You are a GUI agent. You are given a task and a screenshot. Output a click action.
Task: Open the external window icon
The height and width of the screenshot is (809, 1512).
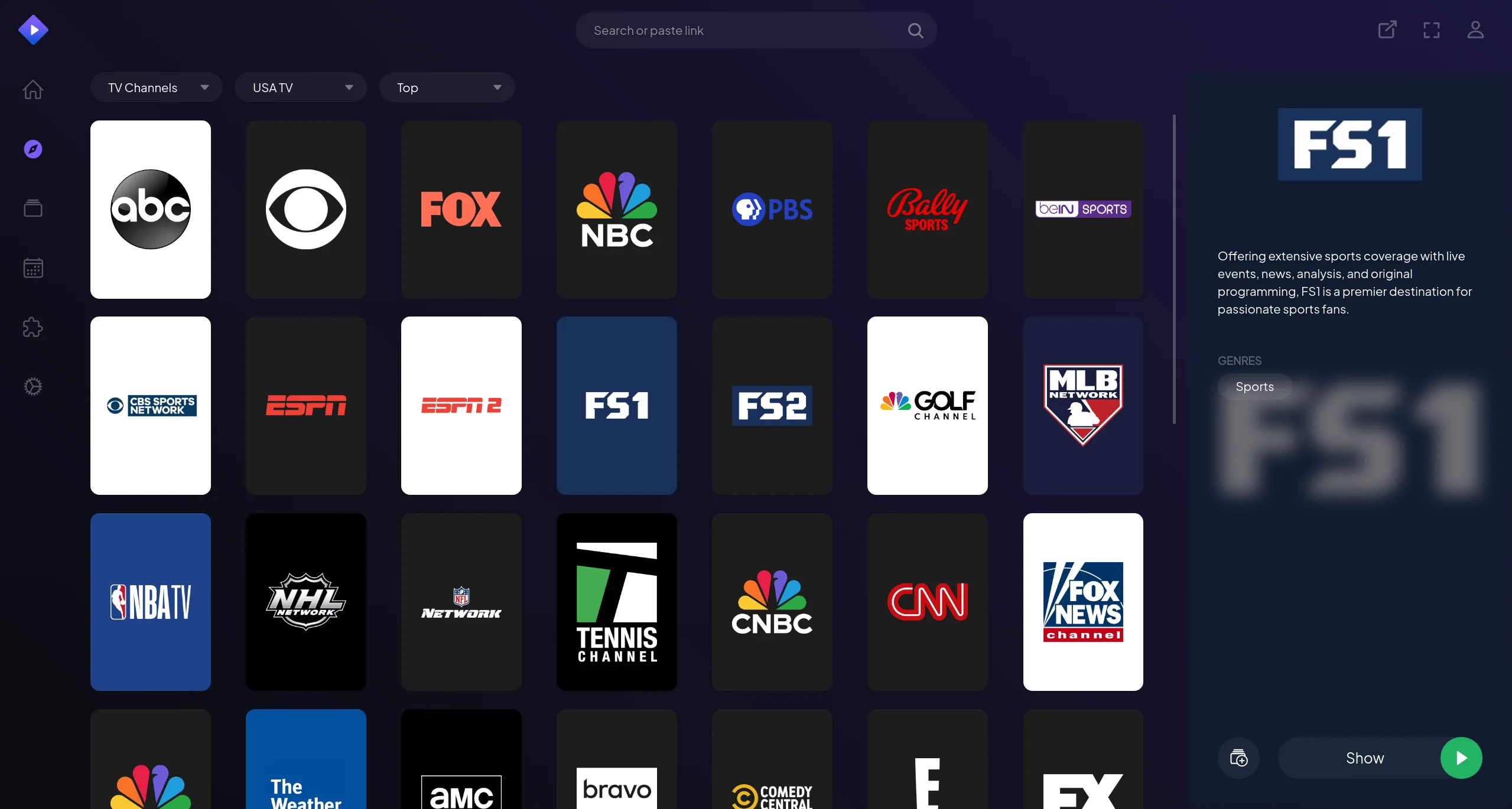1387,30
